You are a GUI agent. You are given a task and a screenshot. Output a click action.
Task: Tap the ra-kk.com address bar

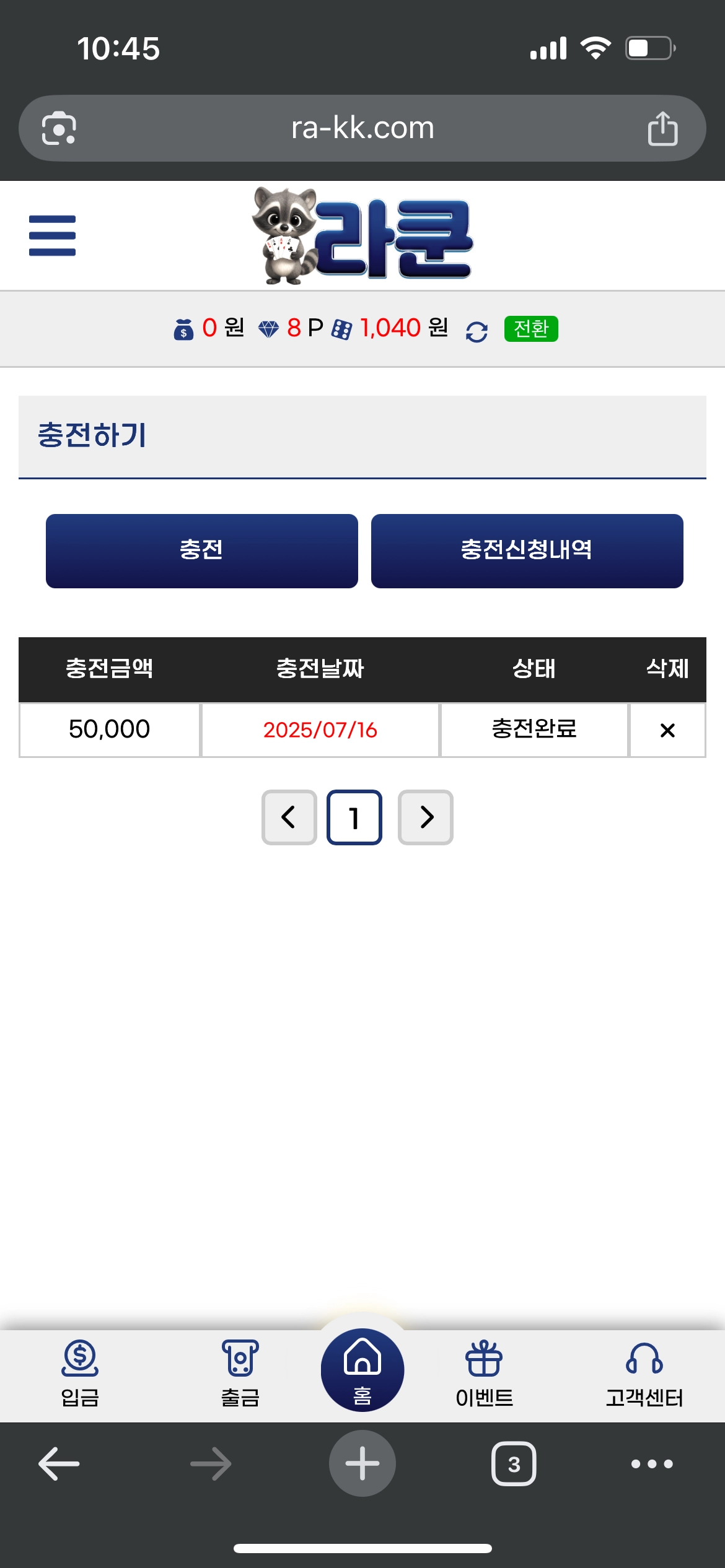[362, 128]
